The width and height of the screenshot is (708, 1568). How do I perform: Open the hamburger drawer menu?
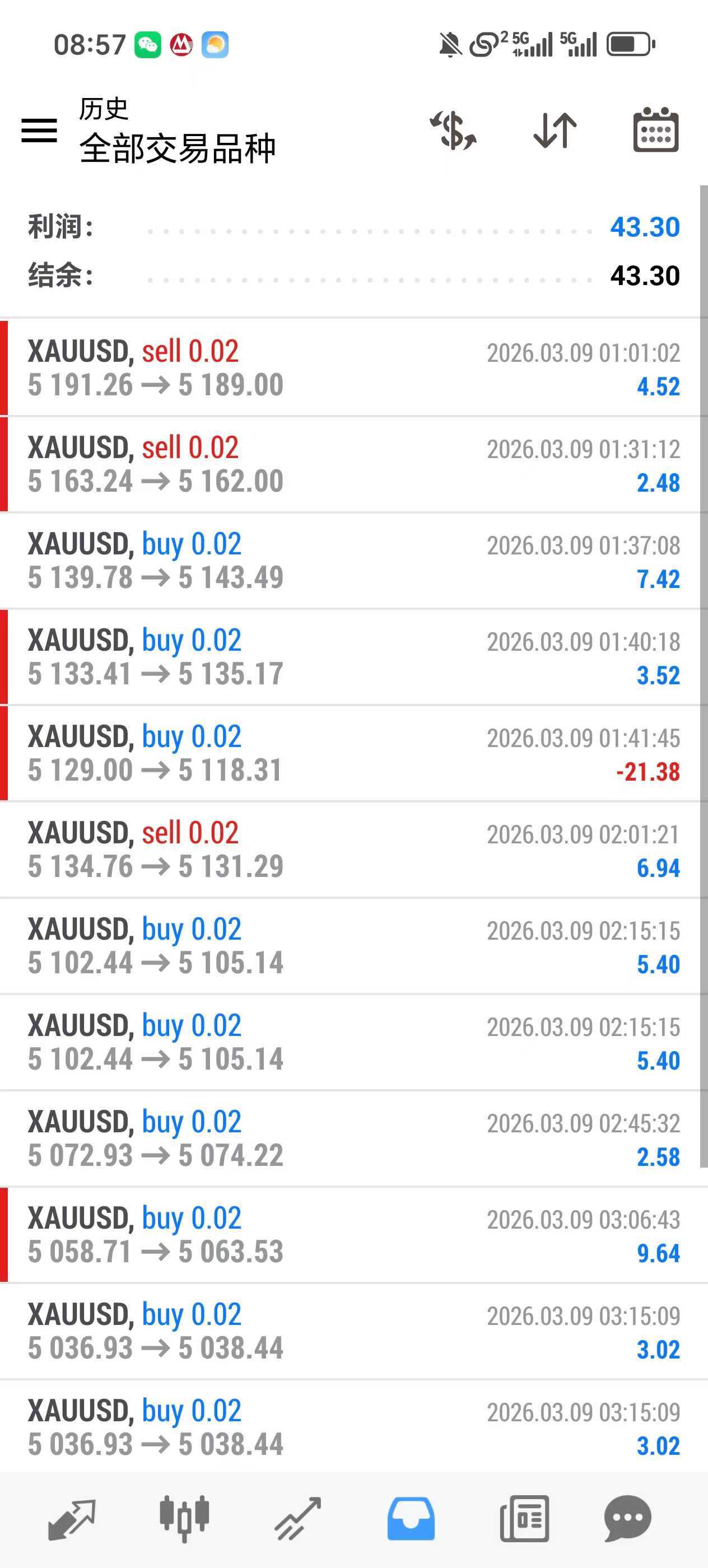coord(39,131)
